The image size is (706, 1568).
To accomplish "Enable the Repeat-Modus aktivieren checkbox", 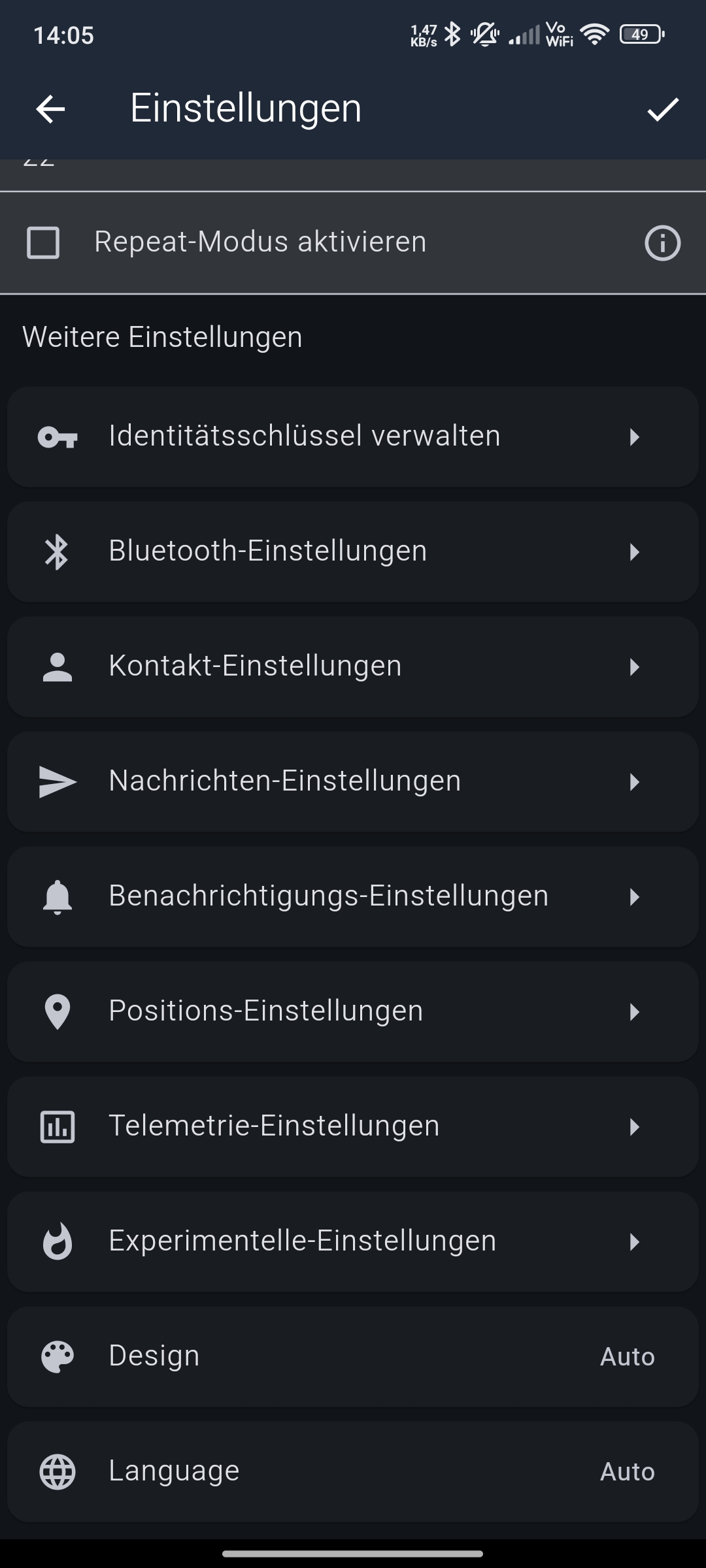I will pyautogui.click(x=43, y=242).
